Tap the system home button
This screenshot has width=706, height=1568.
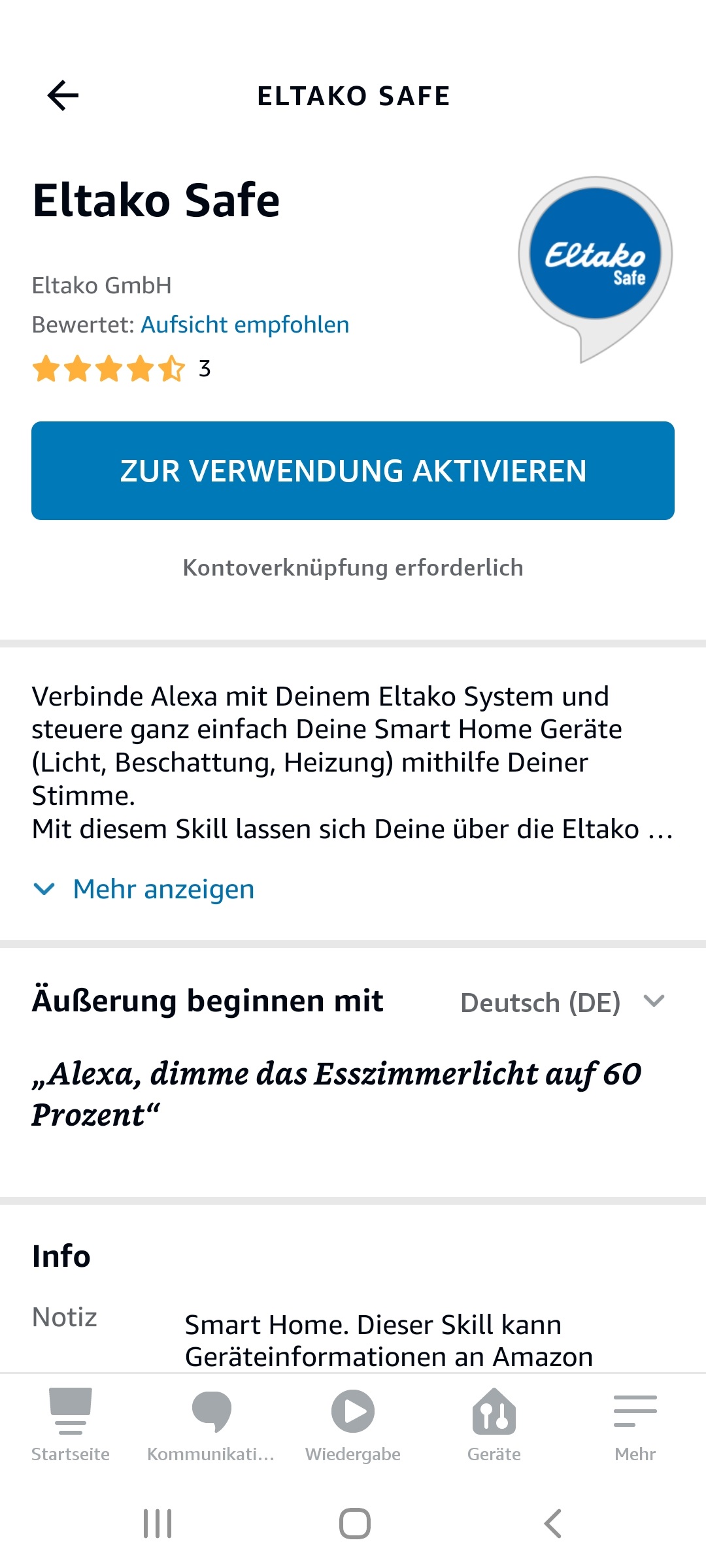point(354,1524)
